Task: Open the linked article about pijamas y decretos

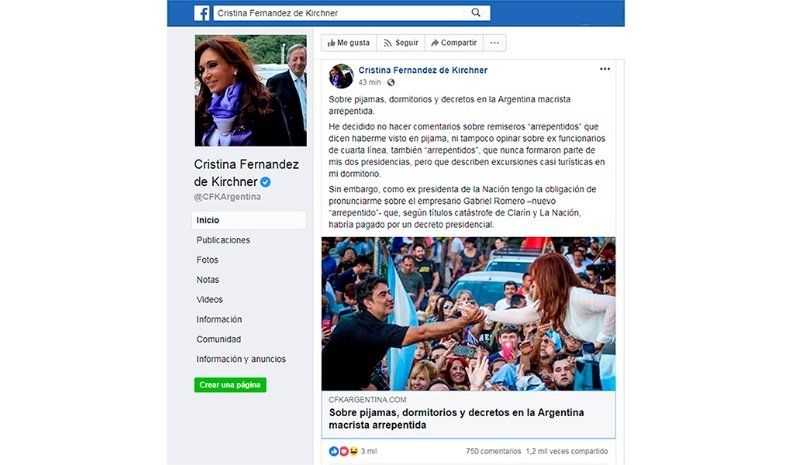Action: coord(456,418)
